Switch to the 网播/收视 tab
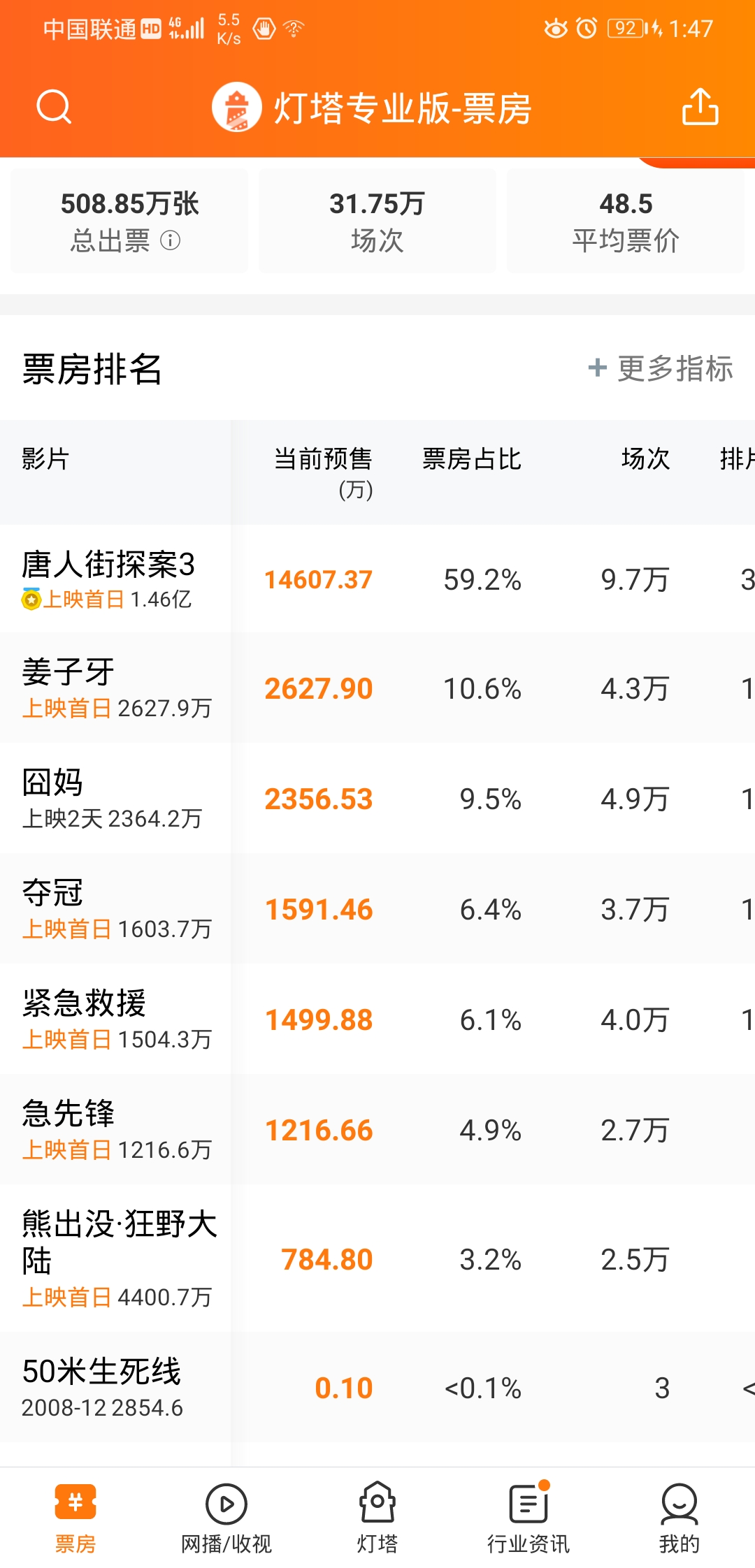The image size is (755, 1568). click(x=226, y=1518)
